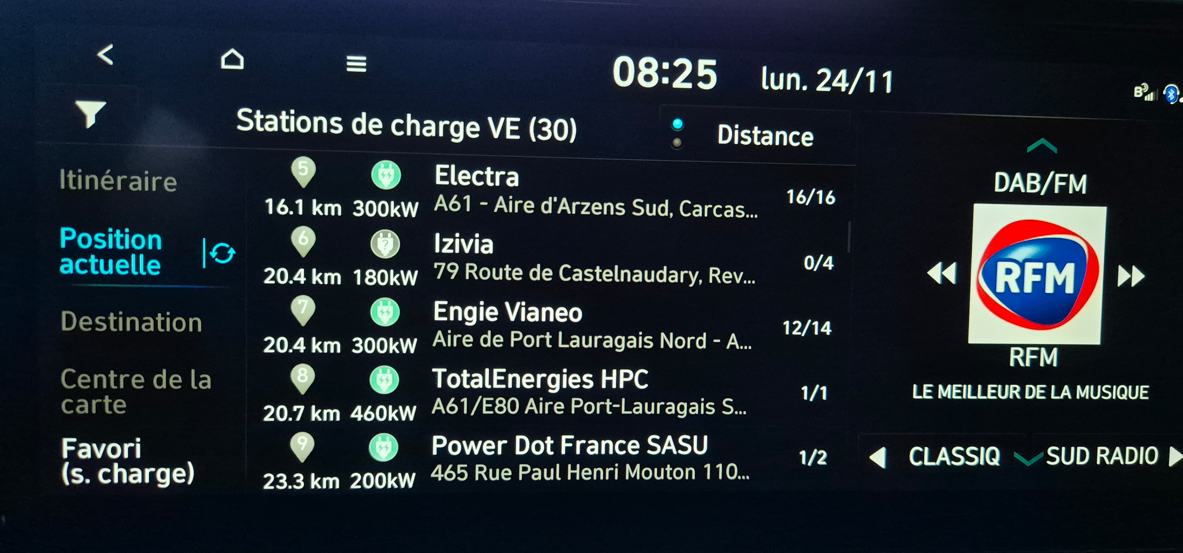Switch to the Destination tab

click(131, 322)
